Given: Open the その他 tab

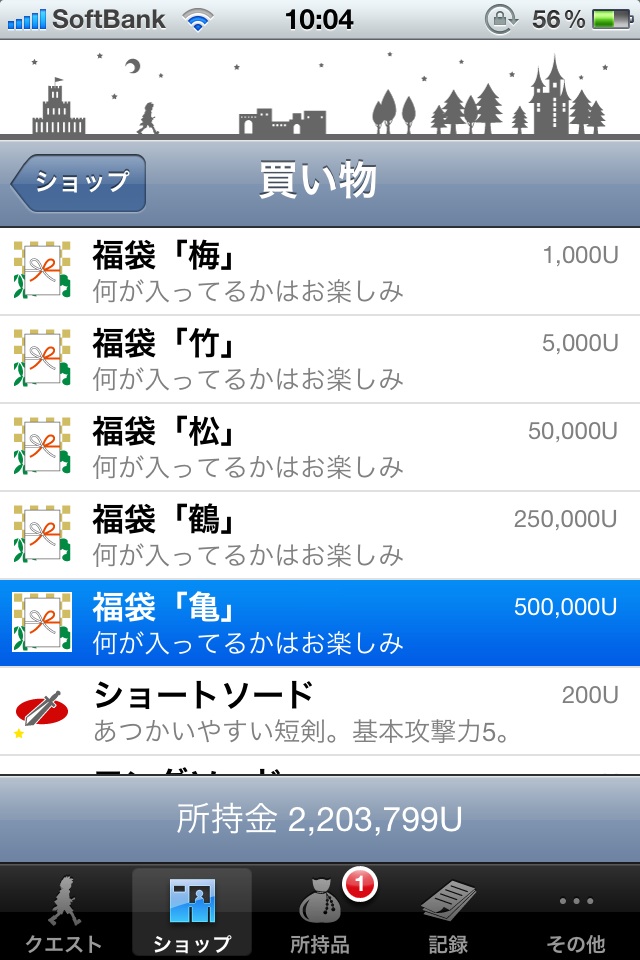Looking at the screenshot, I should pyautogui.click(x=576, y=912).
